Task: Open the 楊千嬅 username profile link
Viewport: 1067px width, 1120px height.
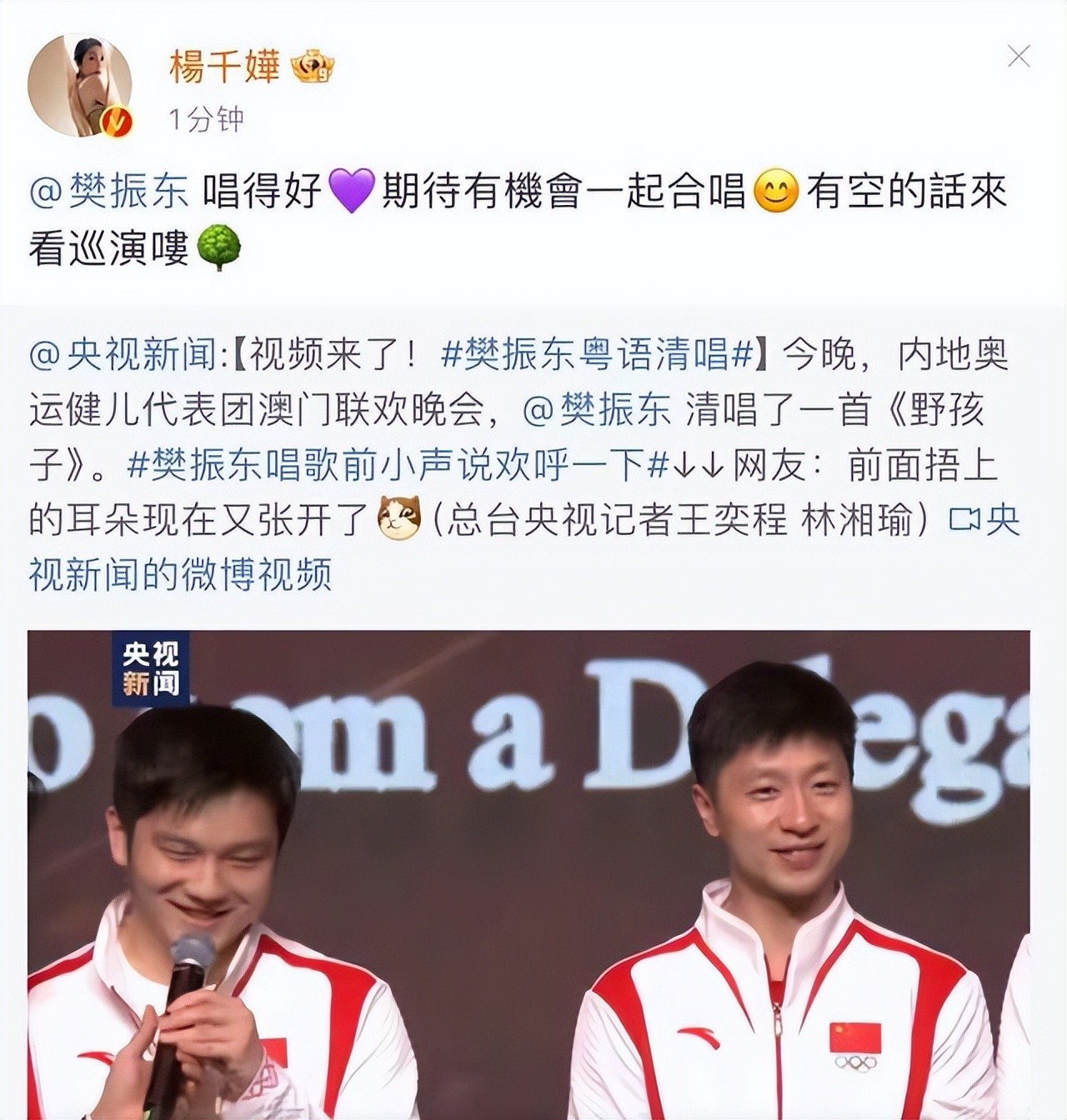Action: click(x=225, y=66)
